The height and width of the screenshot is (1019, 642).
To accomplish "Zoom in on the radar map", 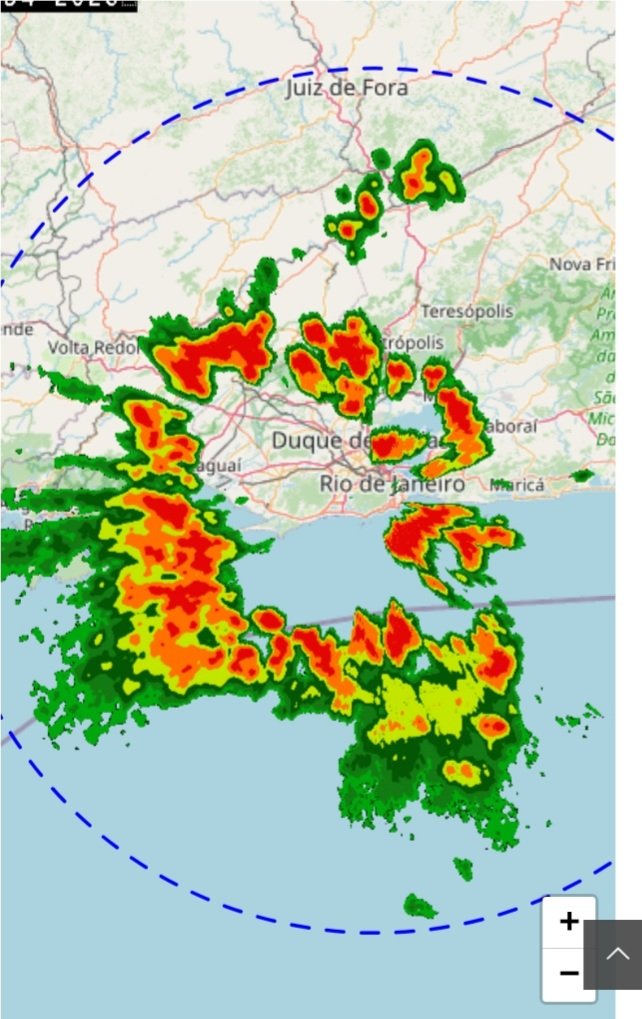I will click(x=569, y=922).
